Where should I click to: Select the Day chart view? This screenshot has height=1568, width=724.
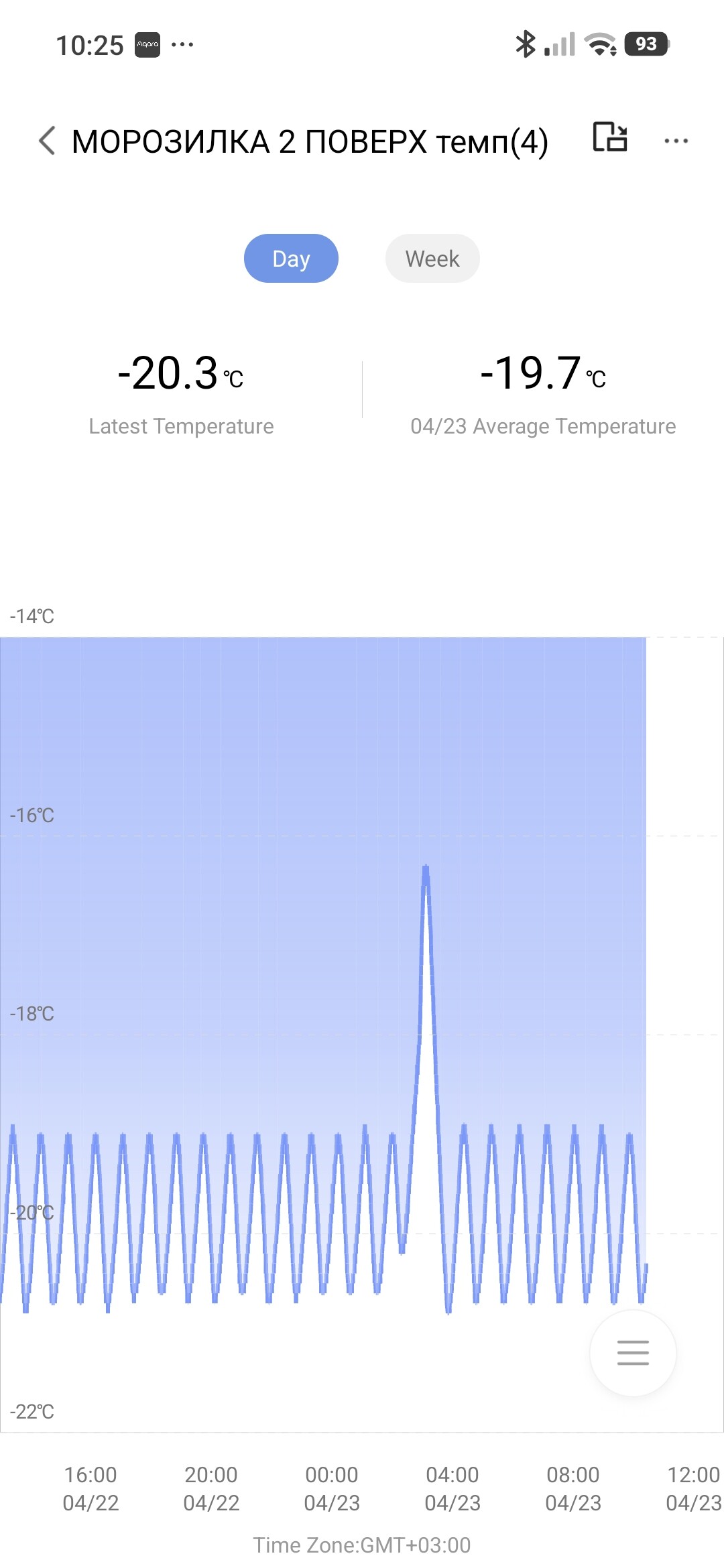(x=291, y=259)
